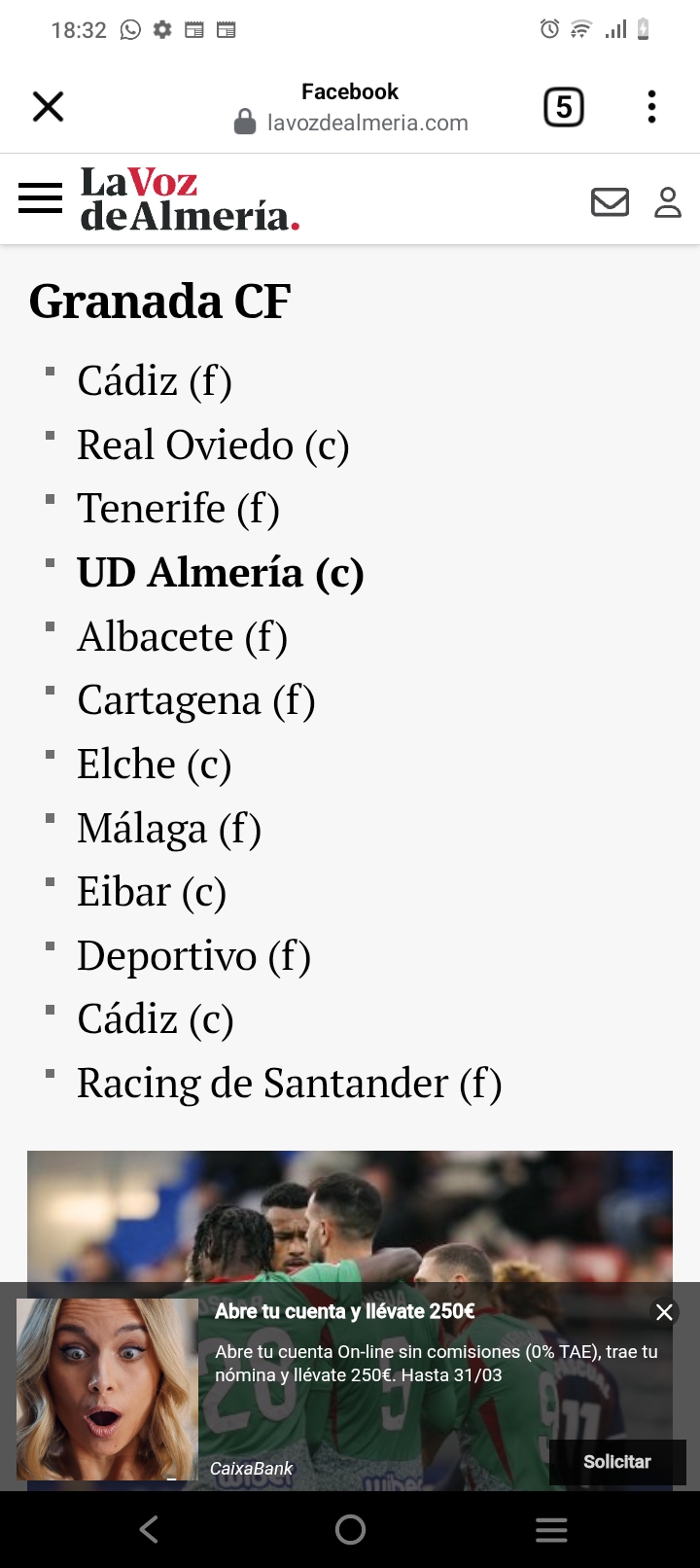Open the browser overflow menu

point(651,107)
